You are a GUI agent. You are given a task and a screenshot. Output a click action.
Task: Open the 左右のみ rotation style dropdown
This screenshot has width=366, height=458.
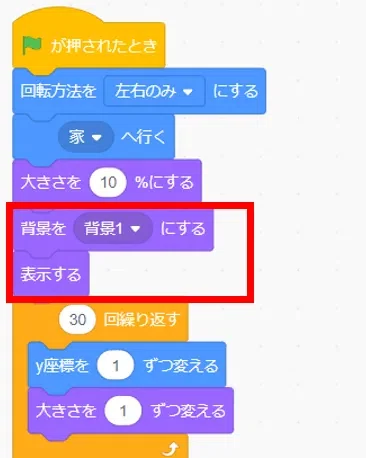(x=154, y=91)
